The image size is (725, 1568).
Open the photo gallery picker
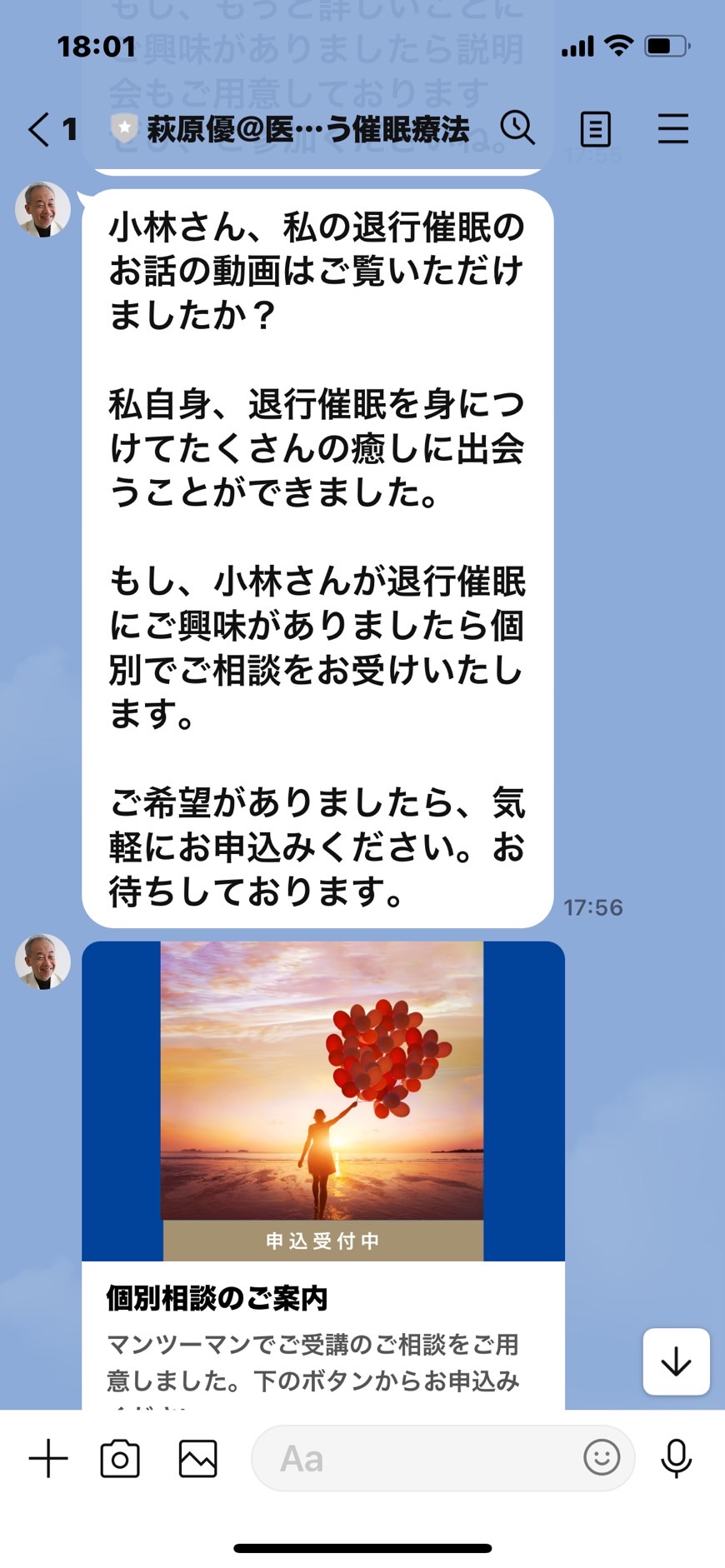point(197,1458)
